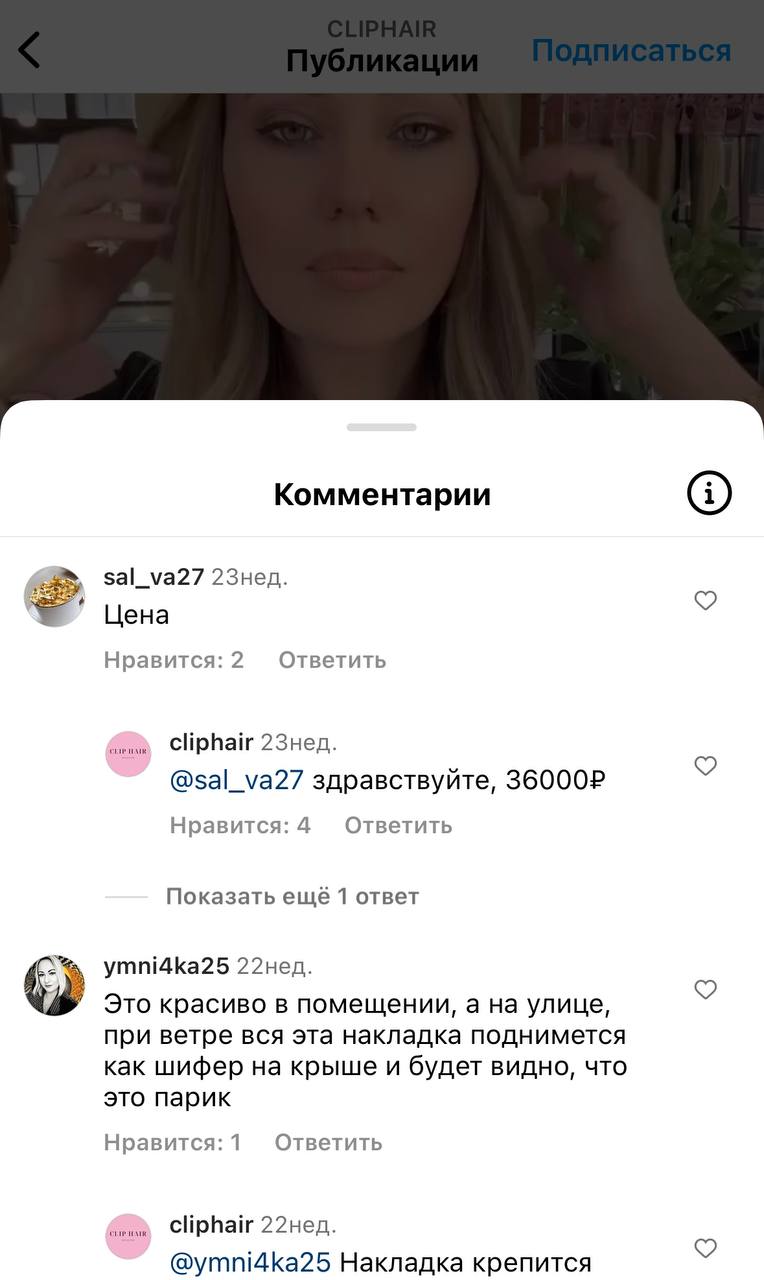
Task: Like cliphair's reply about 36000₽
Action: point(706,766)
